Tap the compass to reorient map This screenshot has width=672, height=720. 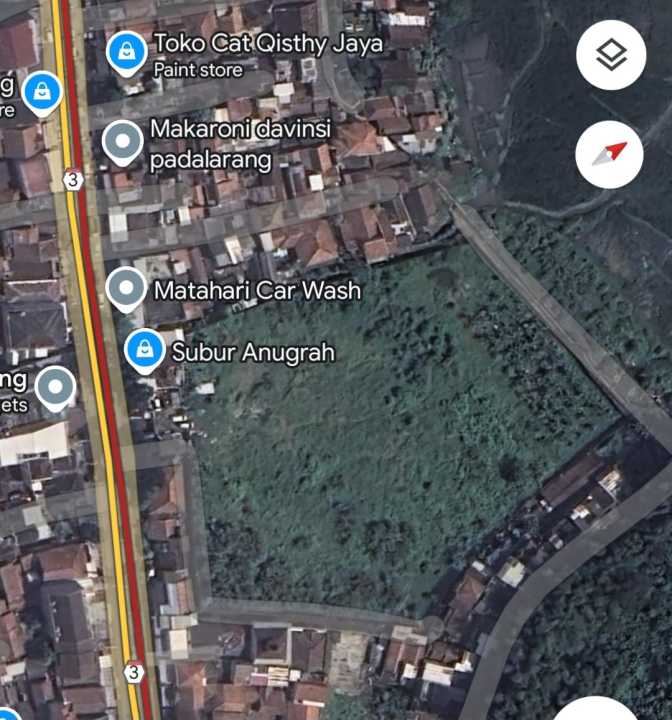pyautogui.click(x=609, y=154)
